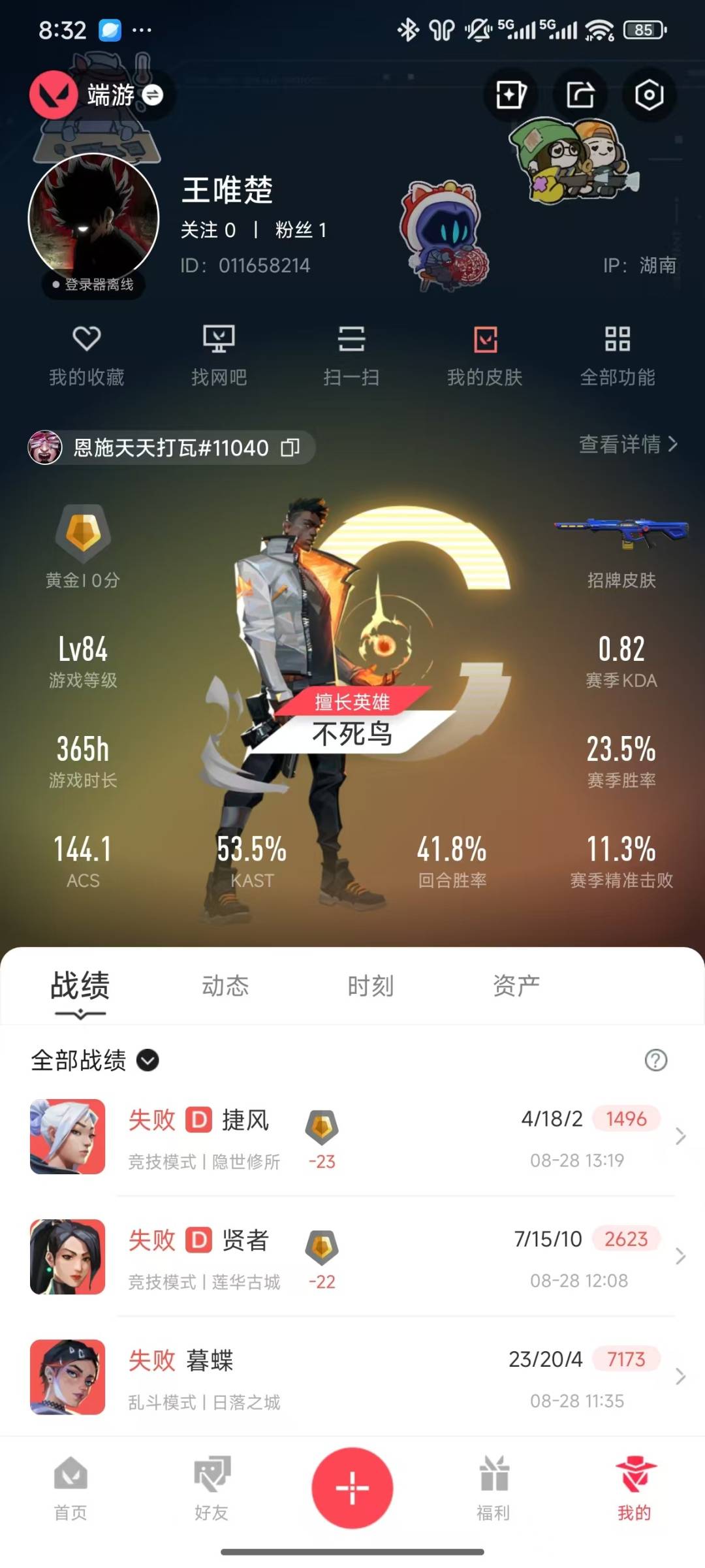Expand the 全部战绩 filter dropdown
Screen dimensions: 705x1568
tap(95, 1060)
